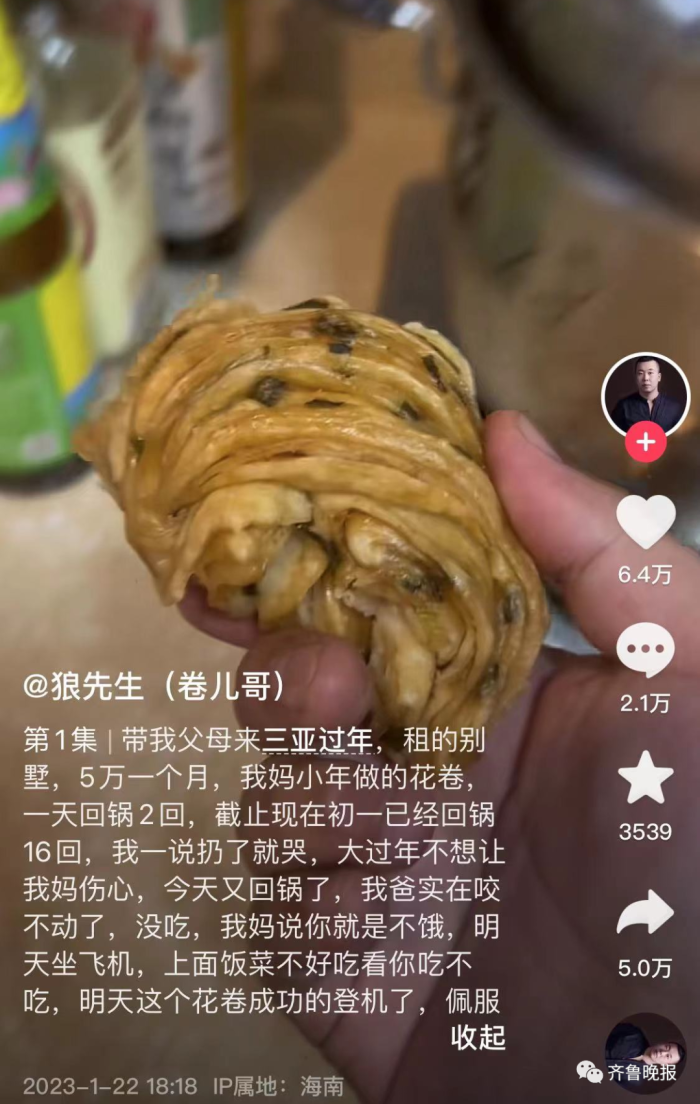Collapse the caption by tapping 收起
The height and width of the screenshot is (1104, 700).
pos(478,1038)
